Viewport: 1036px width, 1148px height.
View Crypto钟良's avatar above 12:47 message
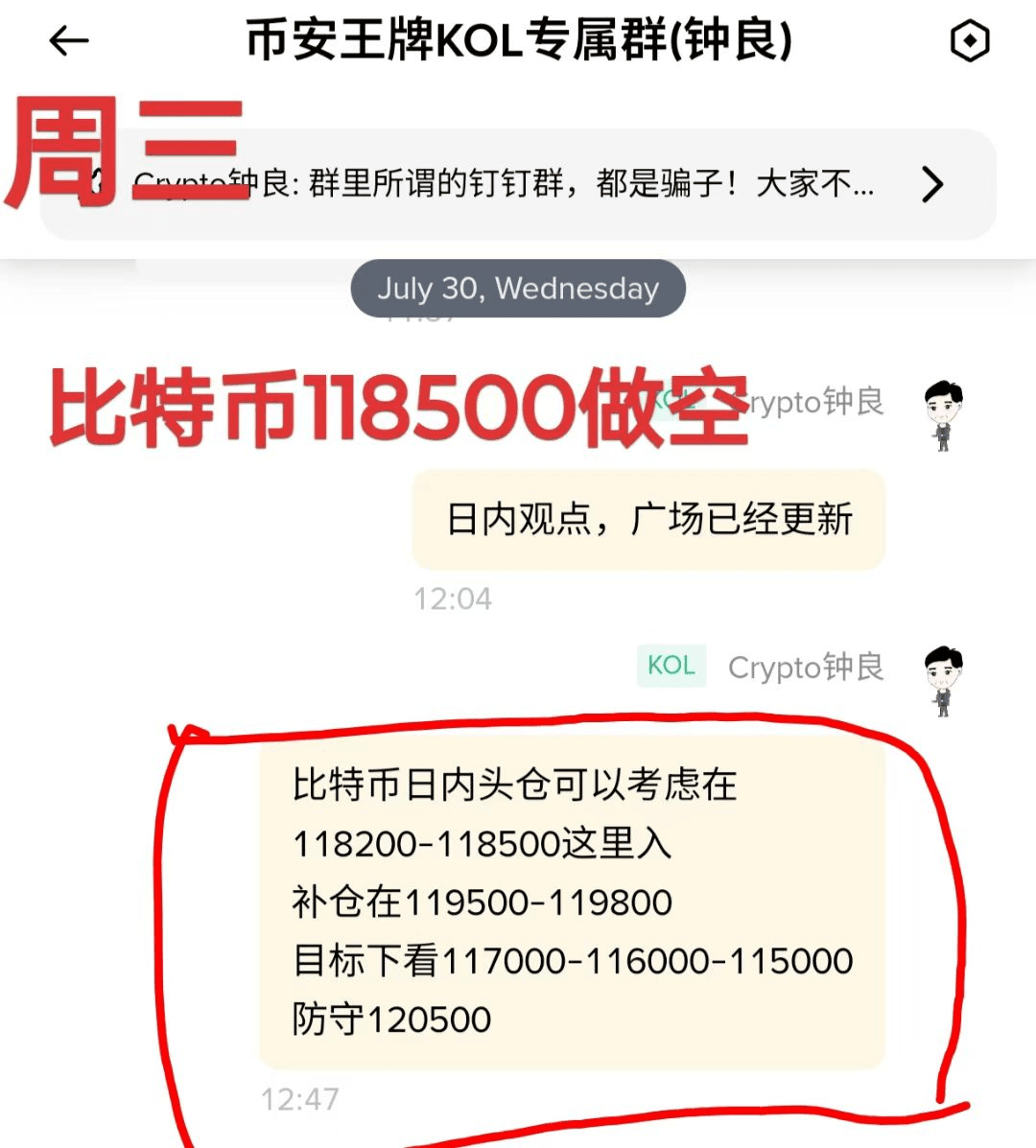click(943, 680)
